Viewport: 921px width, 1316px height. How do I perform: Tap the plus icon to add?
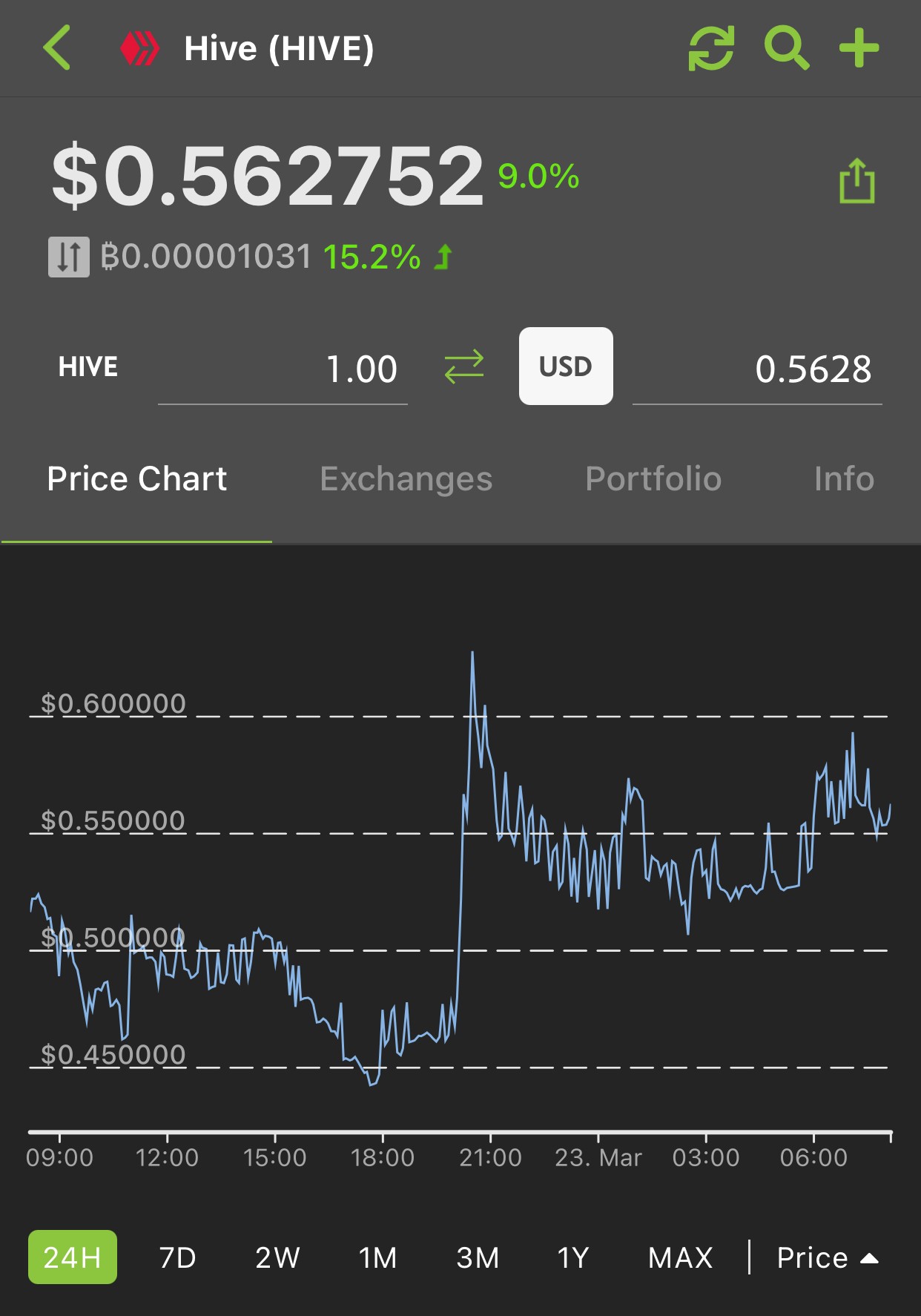click(859, 48)
